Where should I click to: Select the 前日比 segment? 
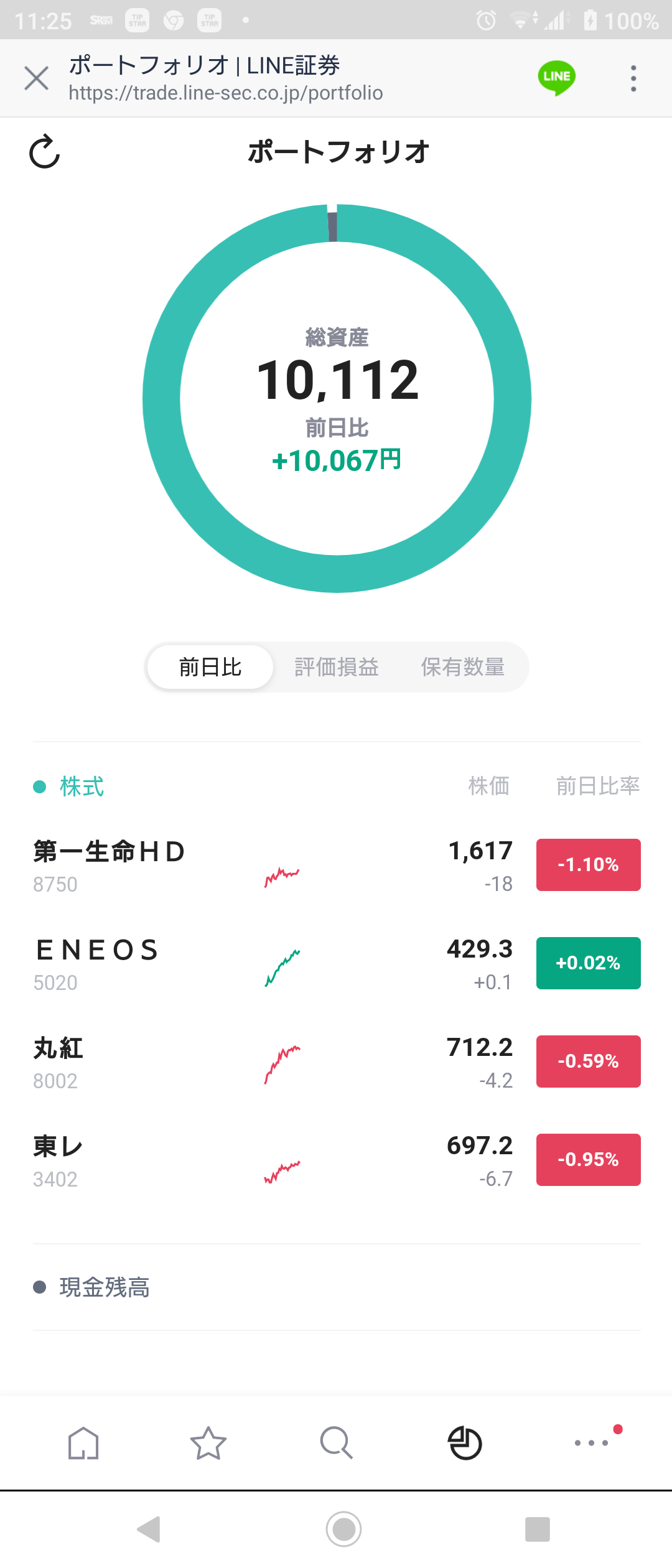pos(210,667)
